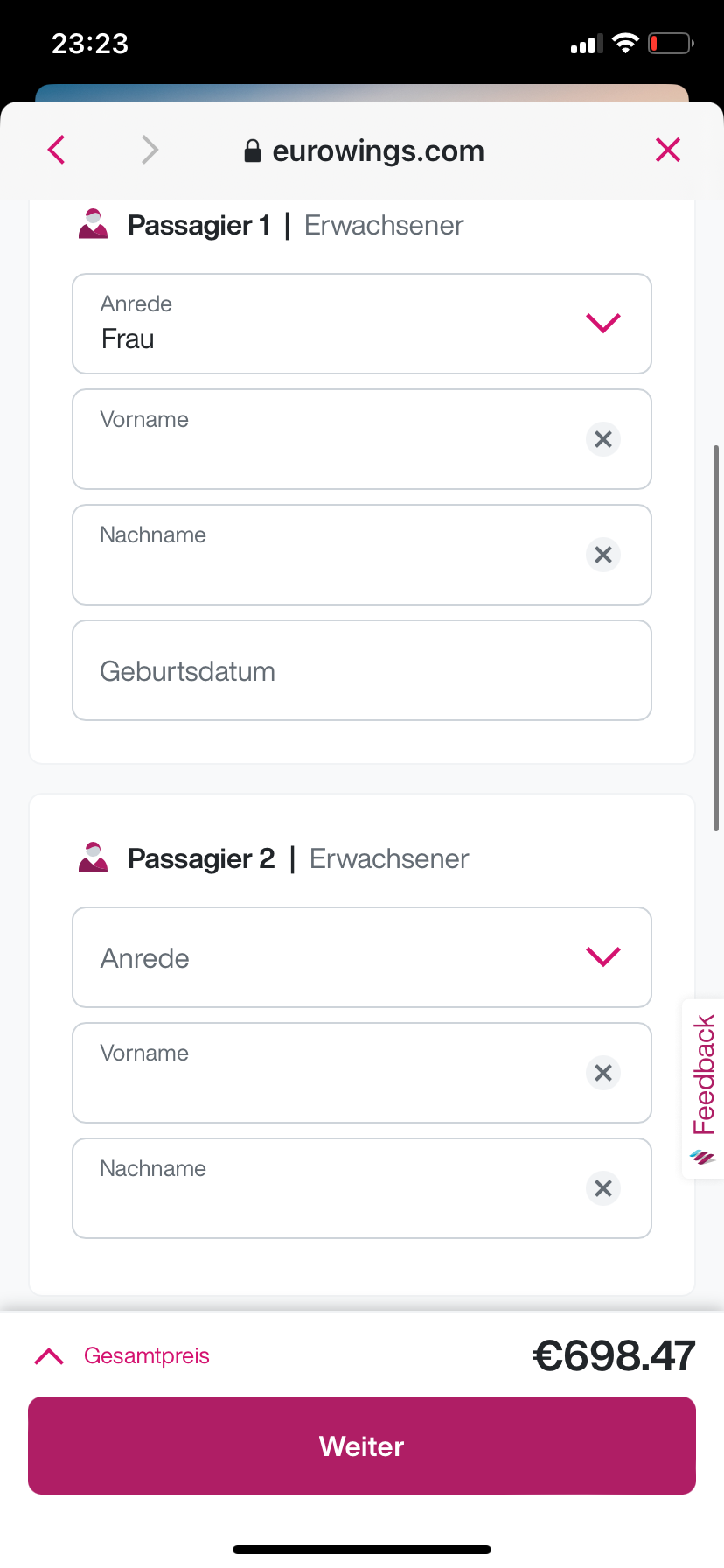The height and width of the screenshot is (1568, 724).
Task: Clear the Vorname field for Passagier 1
Action: (x=603, y=439)
